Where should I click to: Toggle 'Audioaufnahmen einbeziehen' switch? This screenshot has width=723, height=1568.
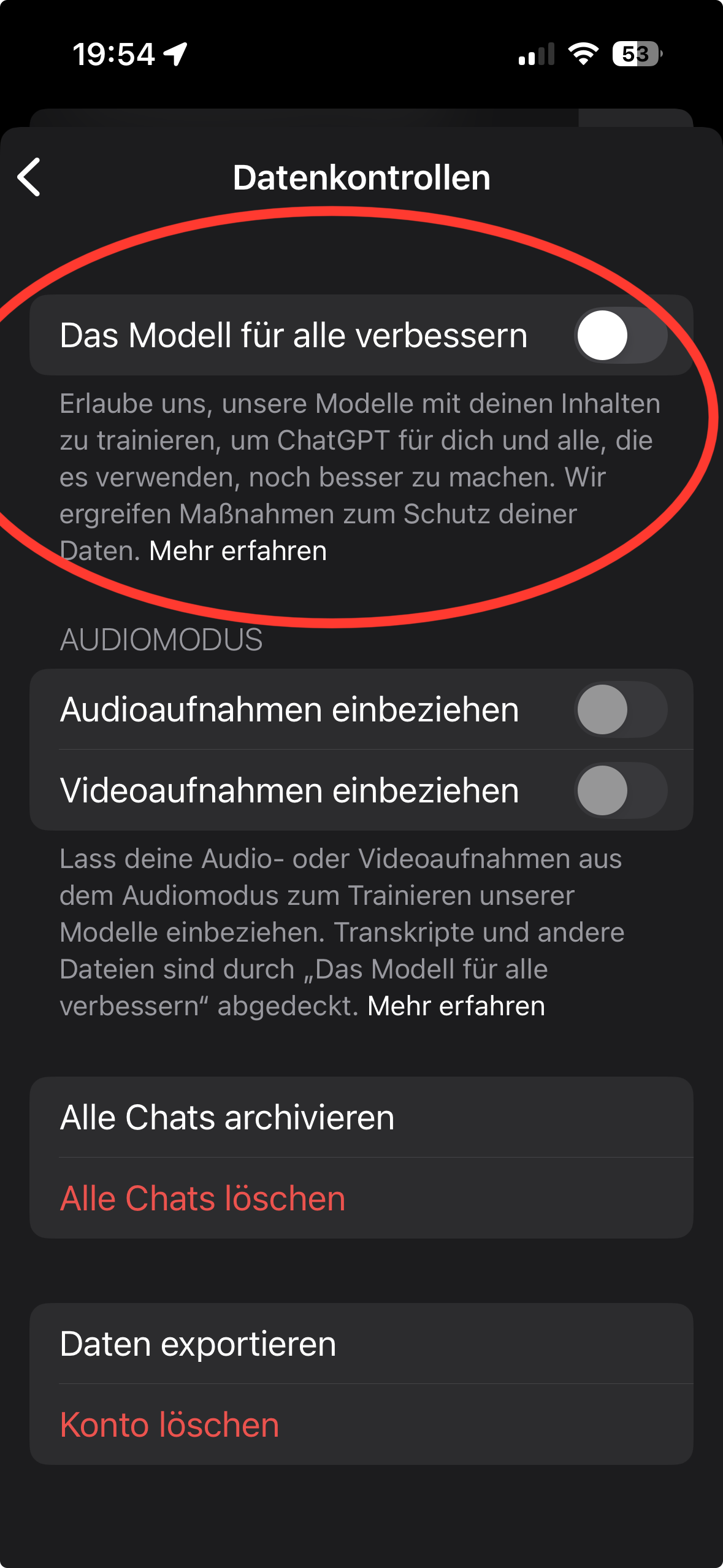click(x=621, y=710)
